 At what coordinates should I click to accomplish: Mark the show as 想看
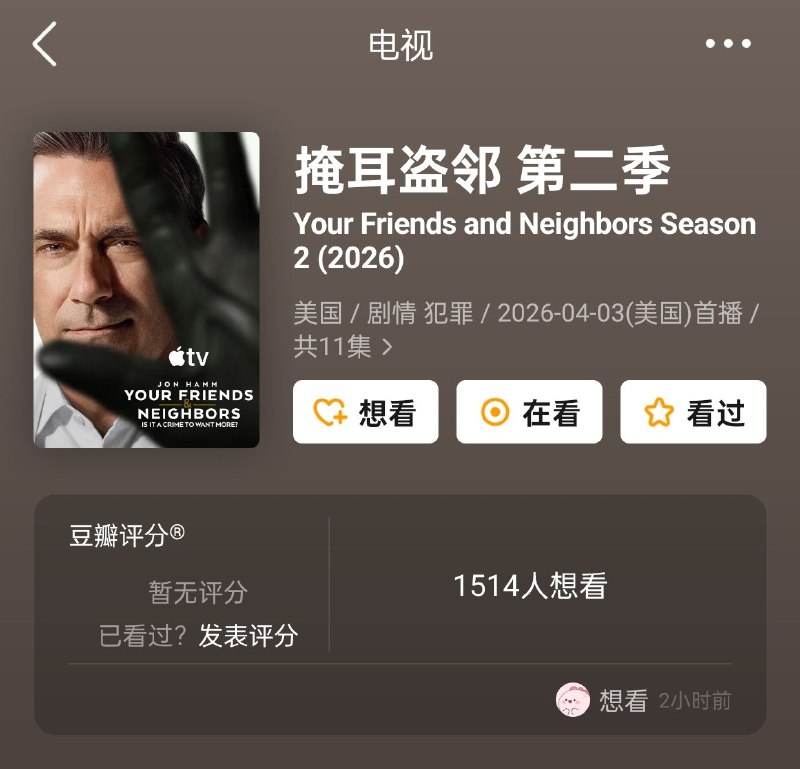click(365, 412)
